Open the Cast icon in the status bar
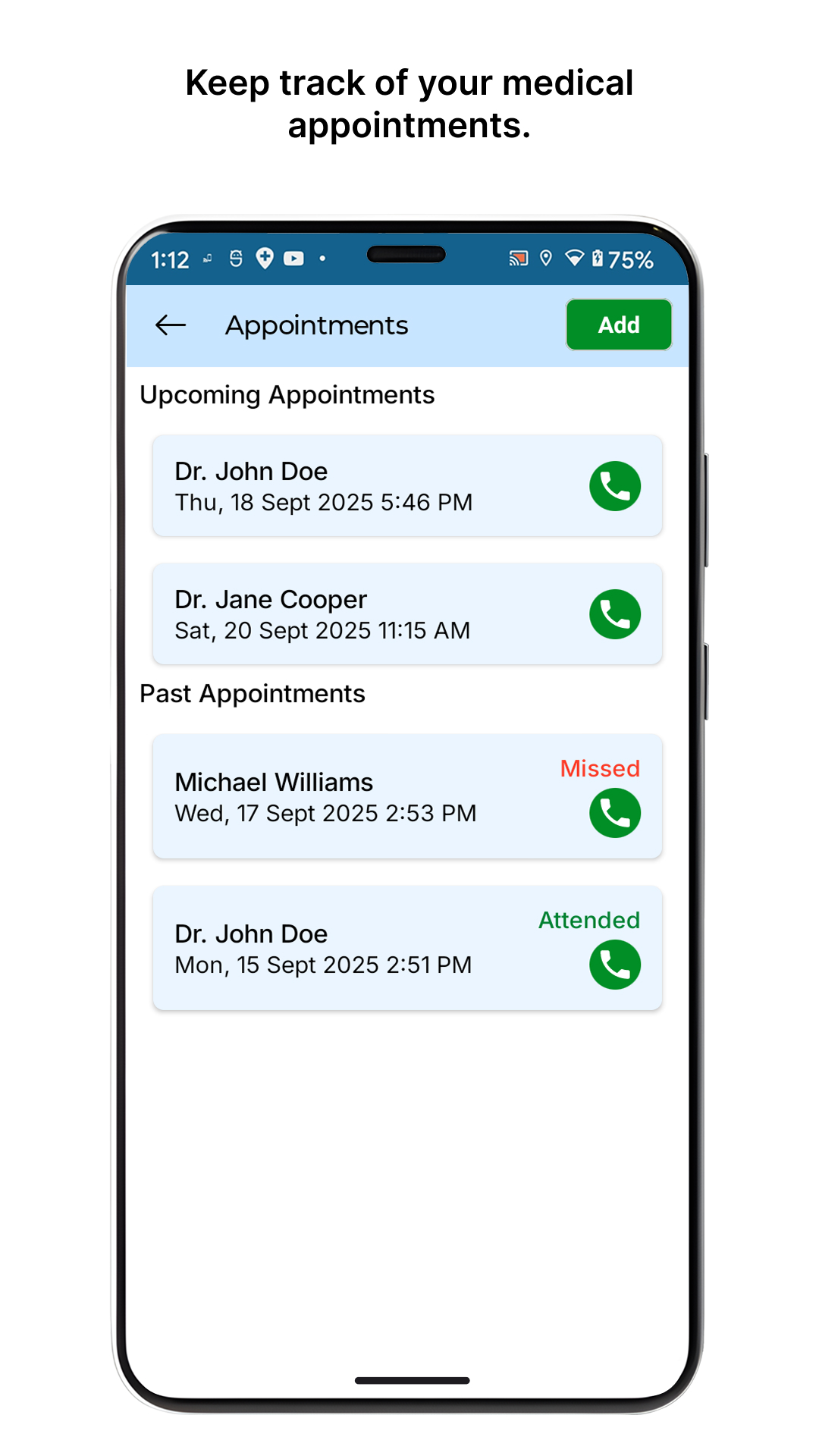This screenshot has width=819, height=1456. click(518, 259)
